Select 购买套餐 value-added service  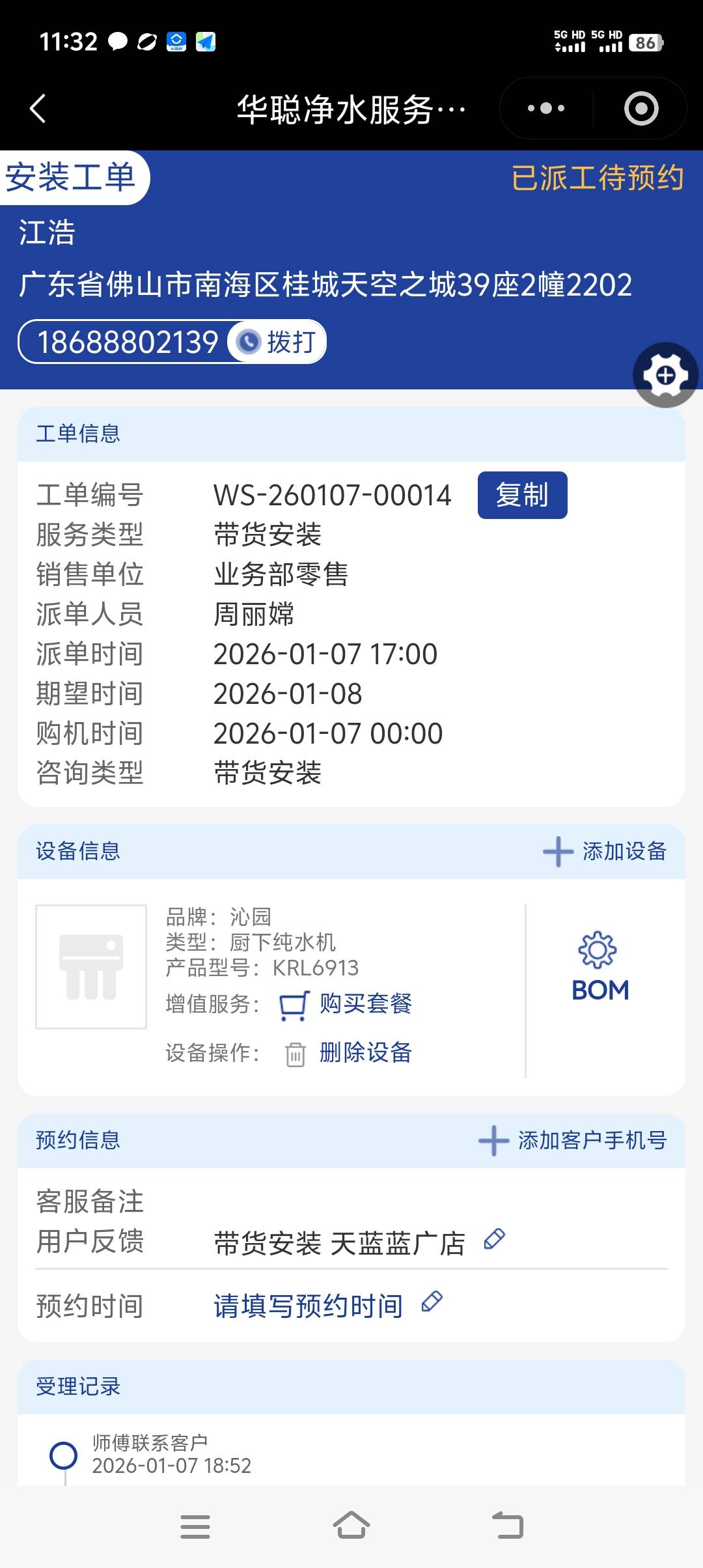tap(365, 1003)
